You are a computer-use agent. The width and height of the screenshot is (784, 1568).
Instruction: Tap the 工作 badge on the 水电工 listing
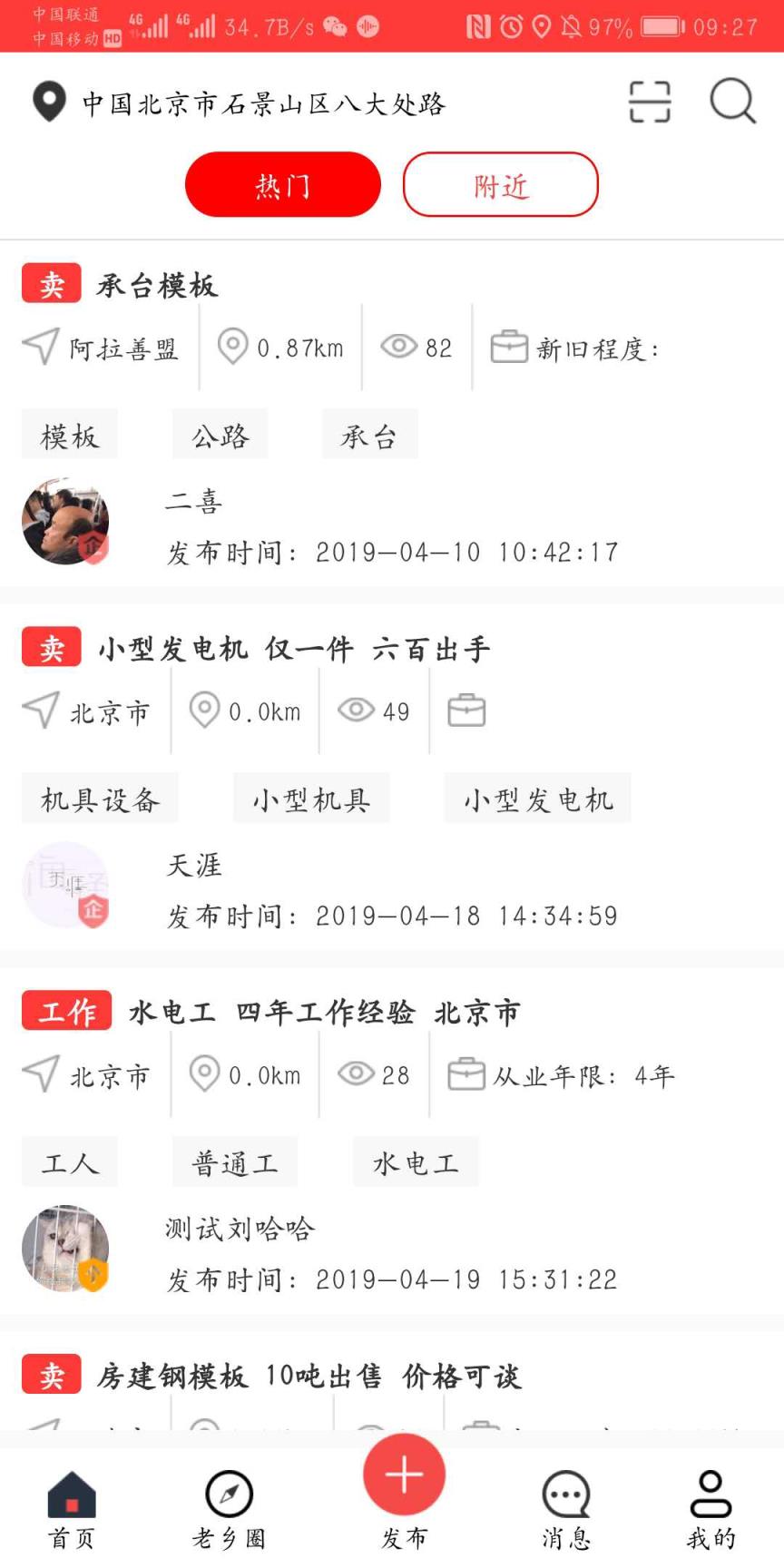click(66, 1010)
